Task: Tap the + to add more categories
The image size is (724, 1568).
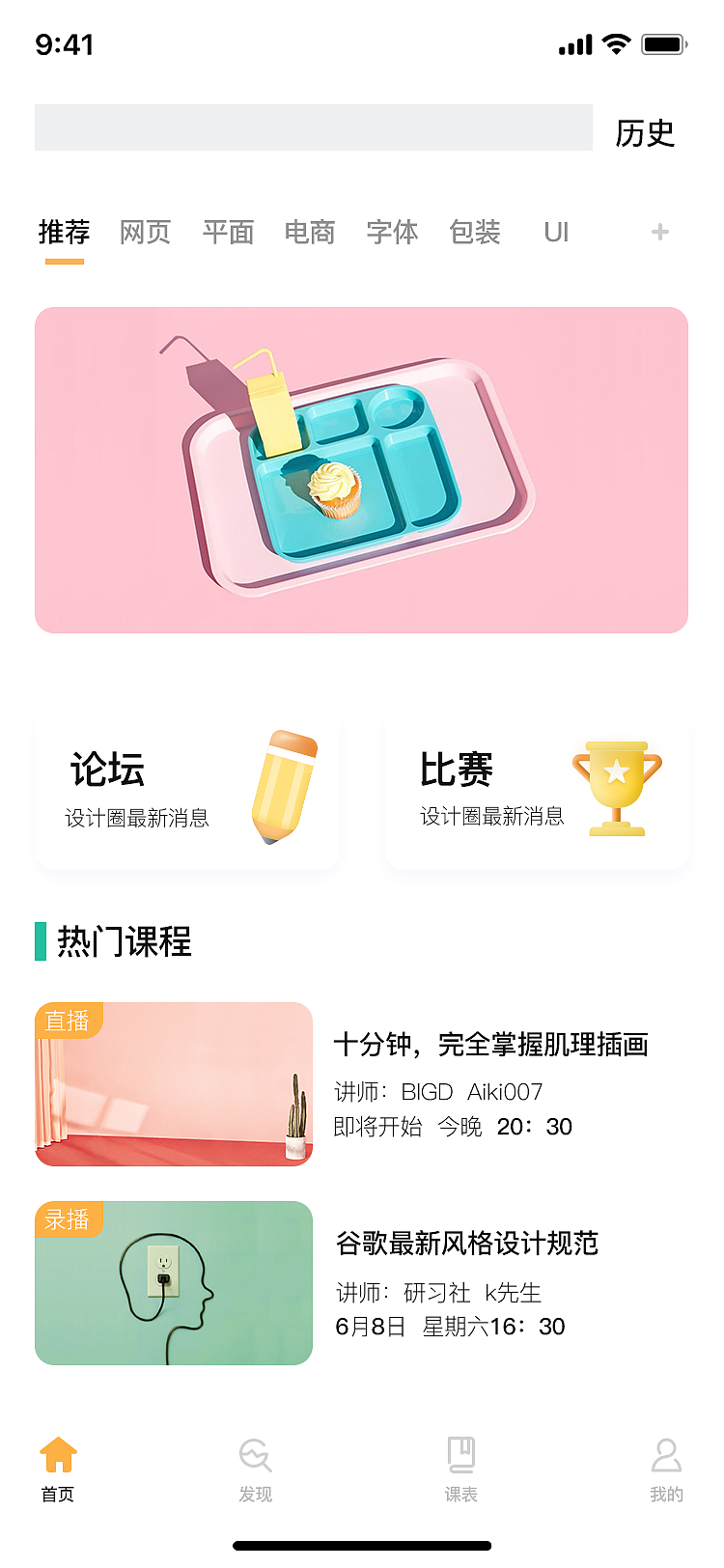Action: pyautogui.click(x=660, y=232)
